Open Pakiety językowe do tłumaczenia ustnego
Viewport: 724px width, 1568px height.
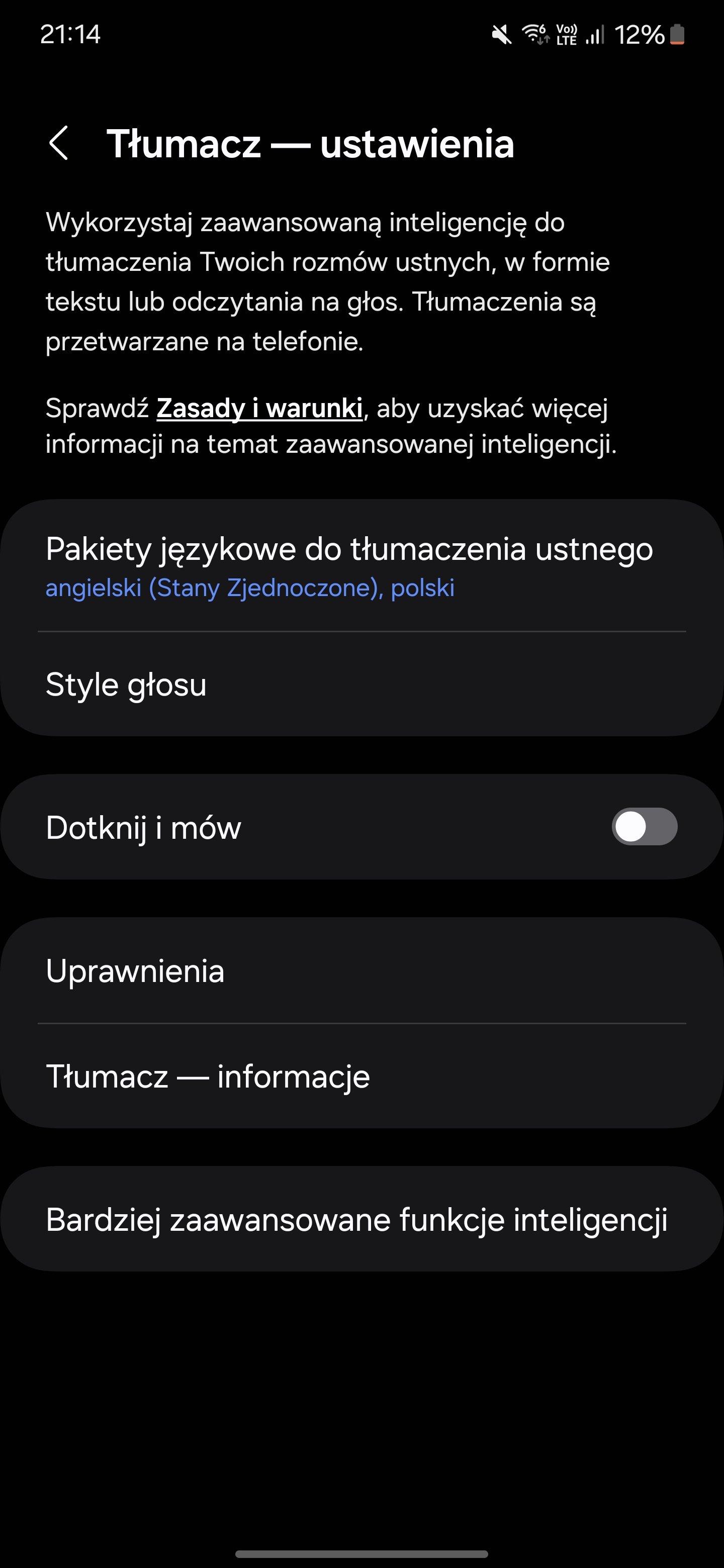(x=361, y=565)
